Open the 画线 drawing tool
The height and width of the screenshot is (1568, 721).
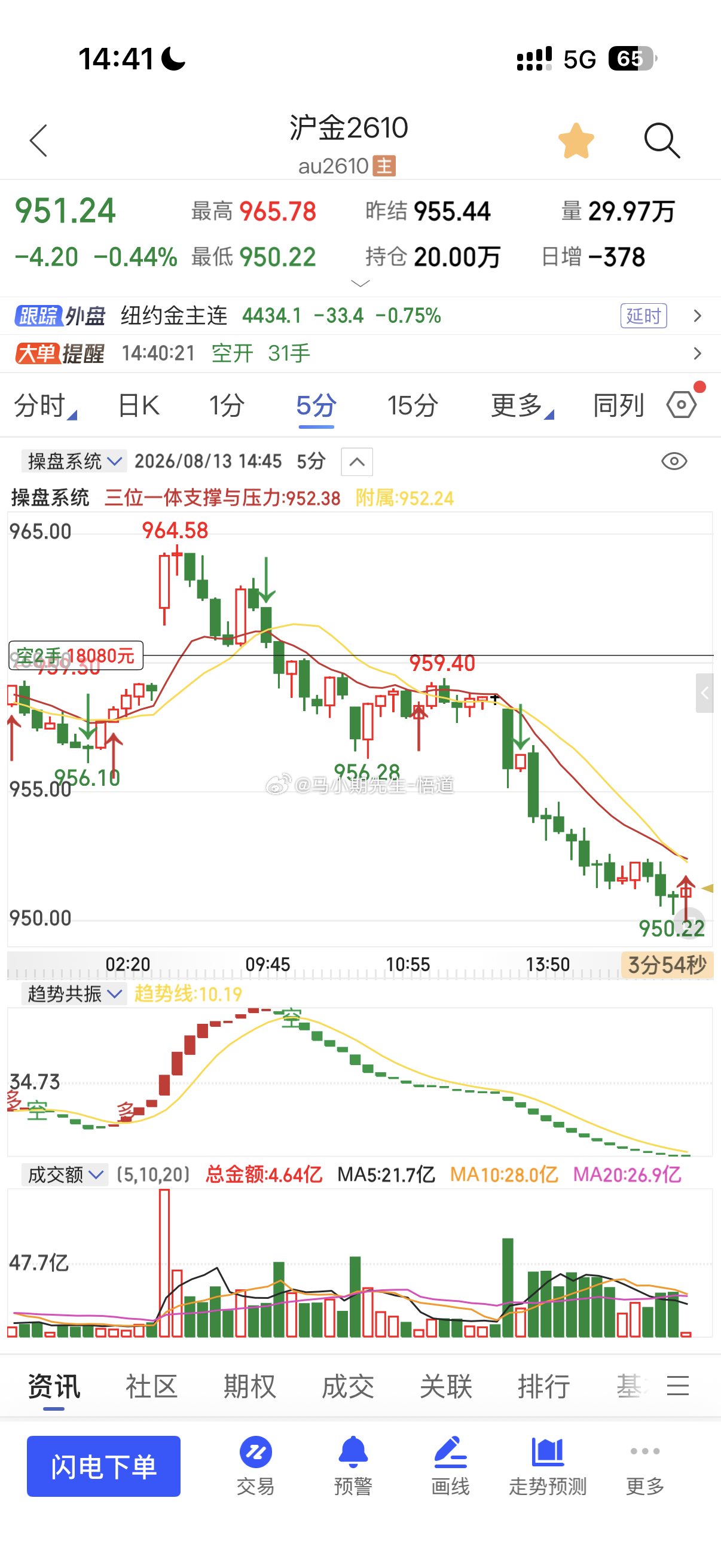[x=450, y=1466]
